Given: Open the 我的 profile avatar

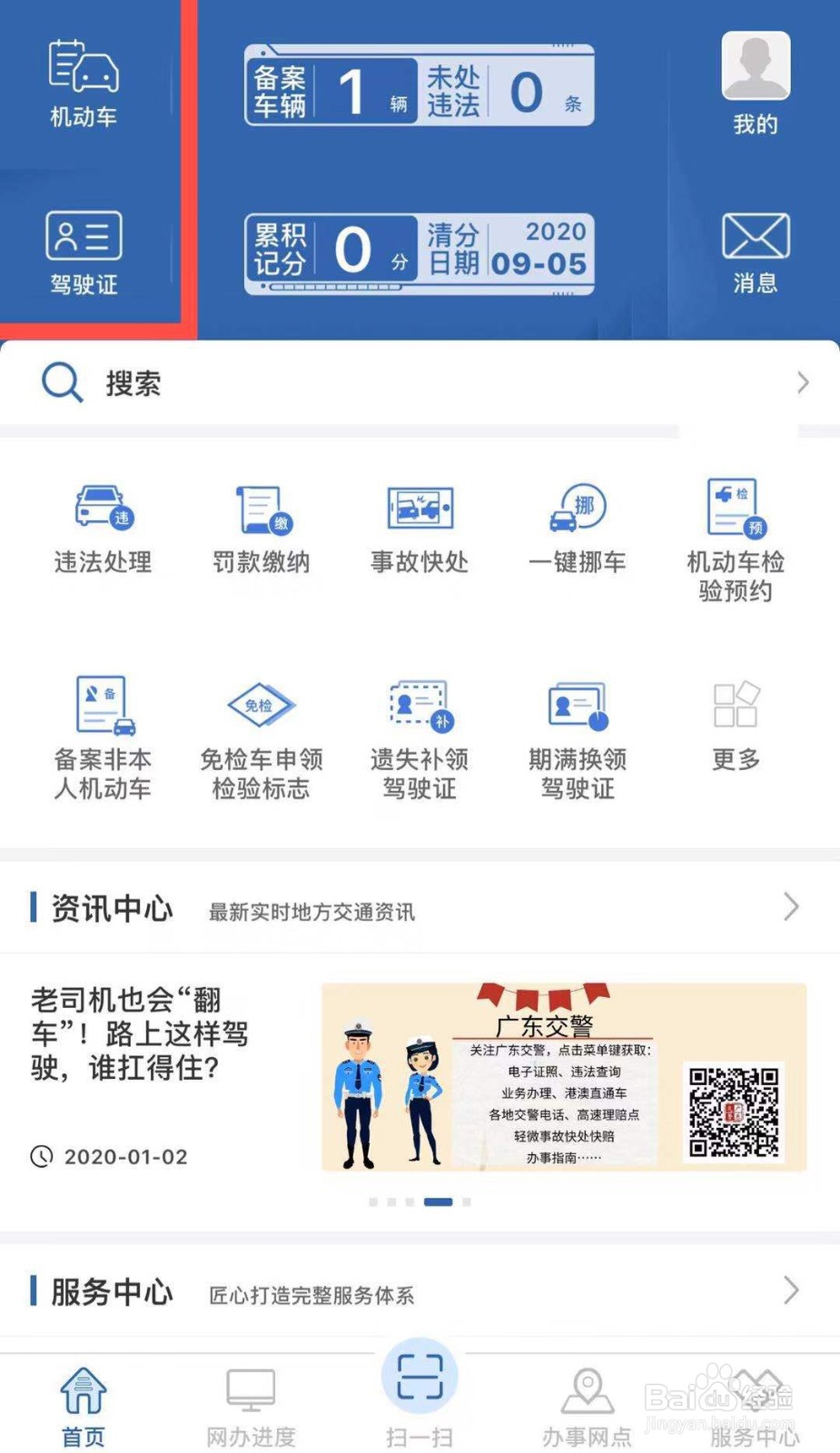Looking at the screenshot, I should pyautogui.click(x=755, y=73).
